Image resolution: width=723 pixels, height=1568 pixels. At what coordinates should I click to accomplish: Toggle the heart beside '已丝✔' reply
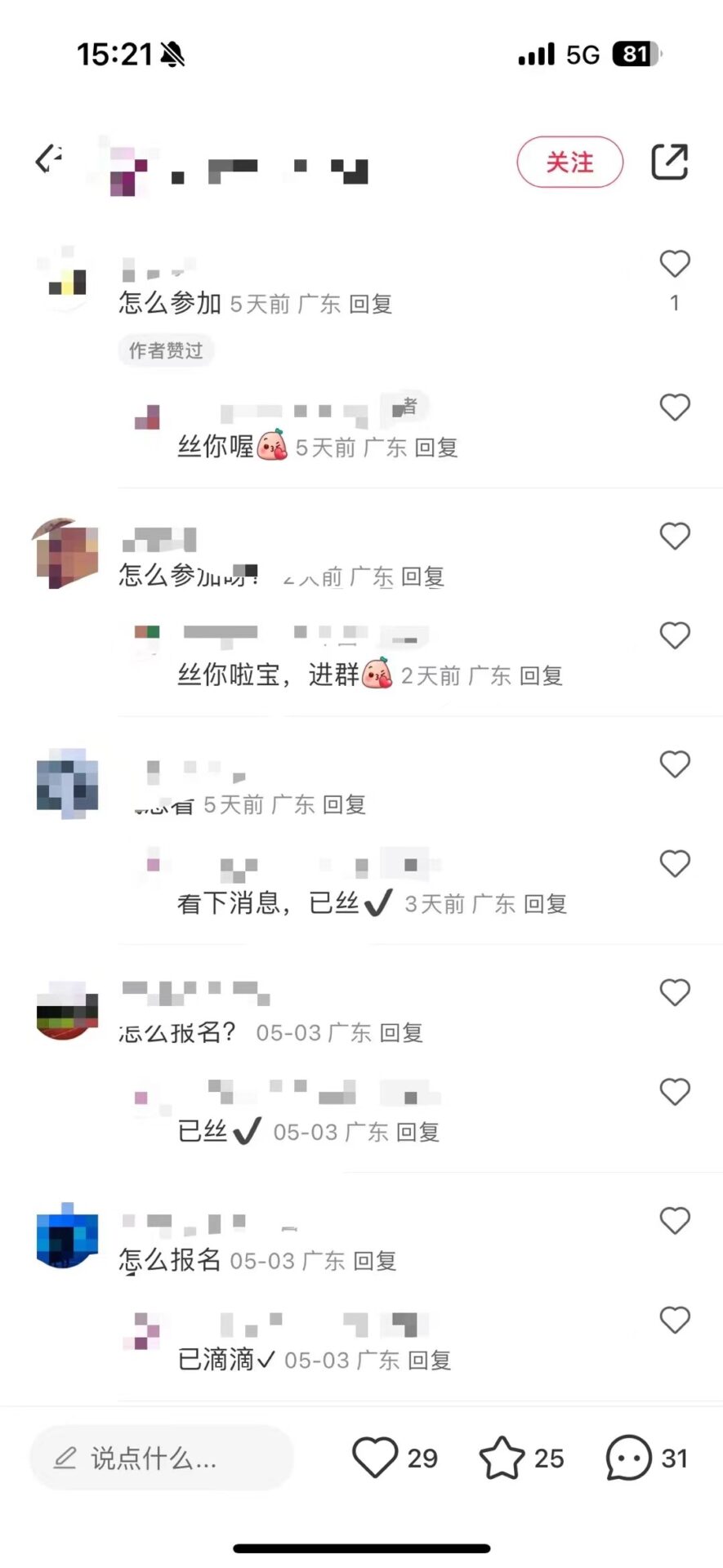point(675,1092)
